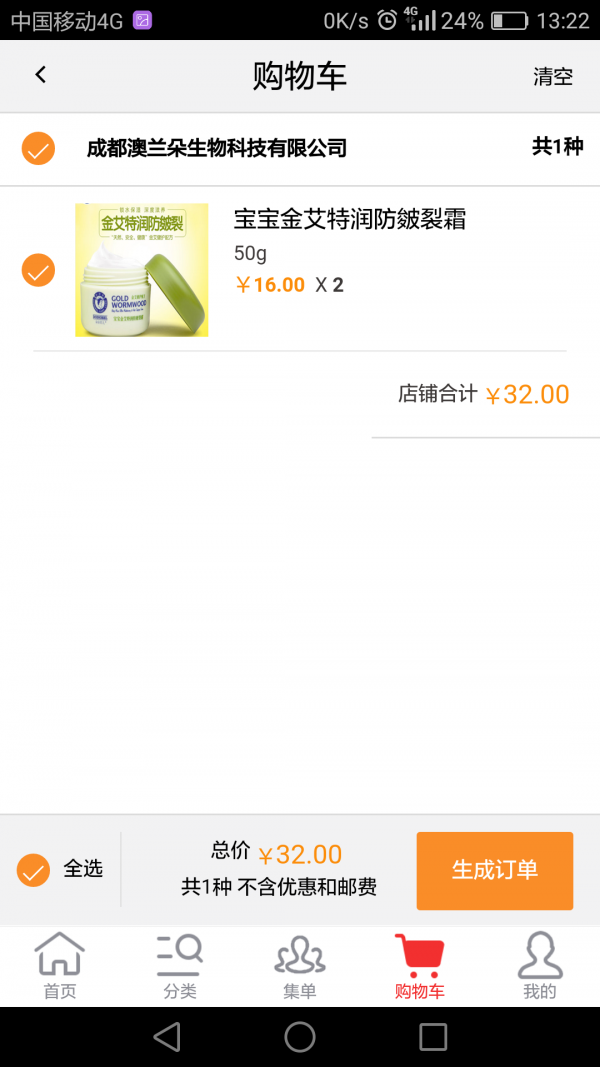Screen dimensions: 600x1067
Task: Tap 清空 to empty the cart
Action: (552, 77)
